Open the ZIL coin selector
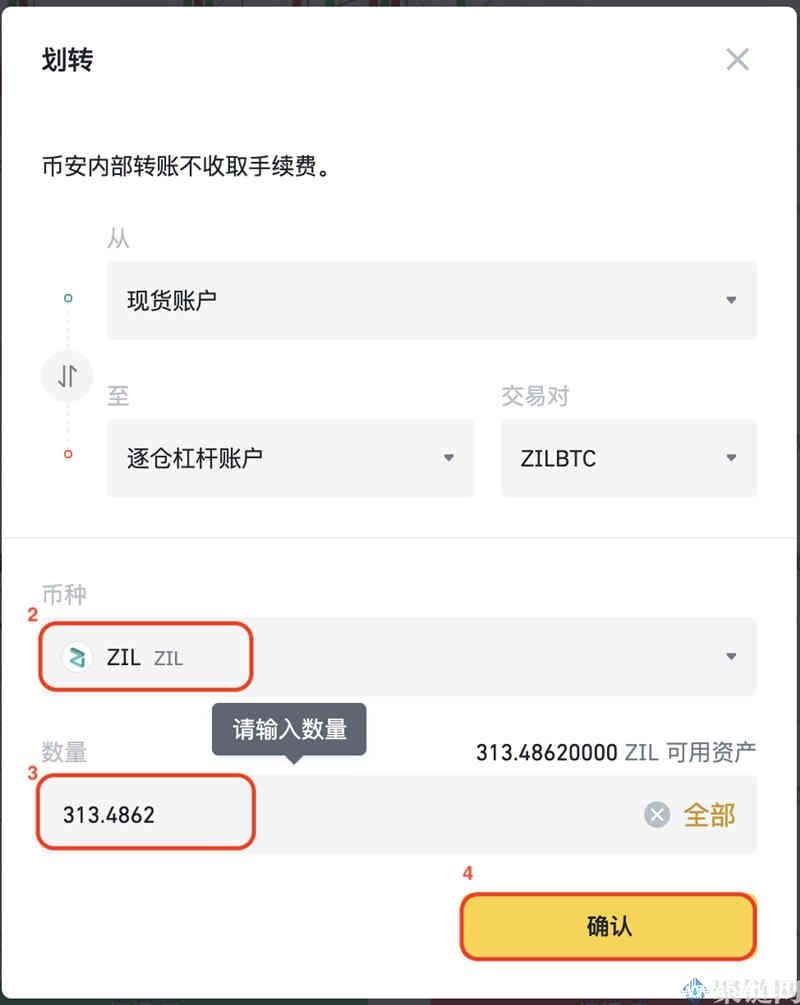The image size is (800, 1005). coord(397,657)
